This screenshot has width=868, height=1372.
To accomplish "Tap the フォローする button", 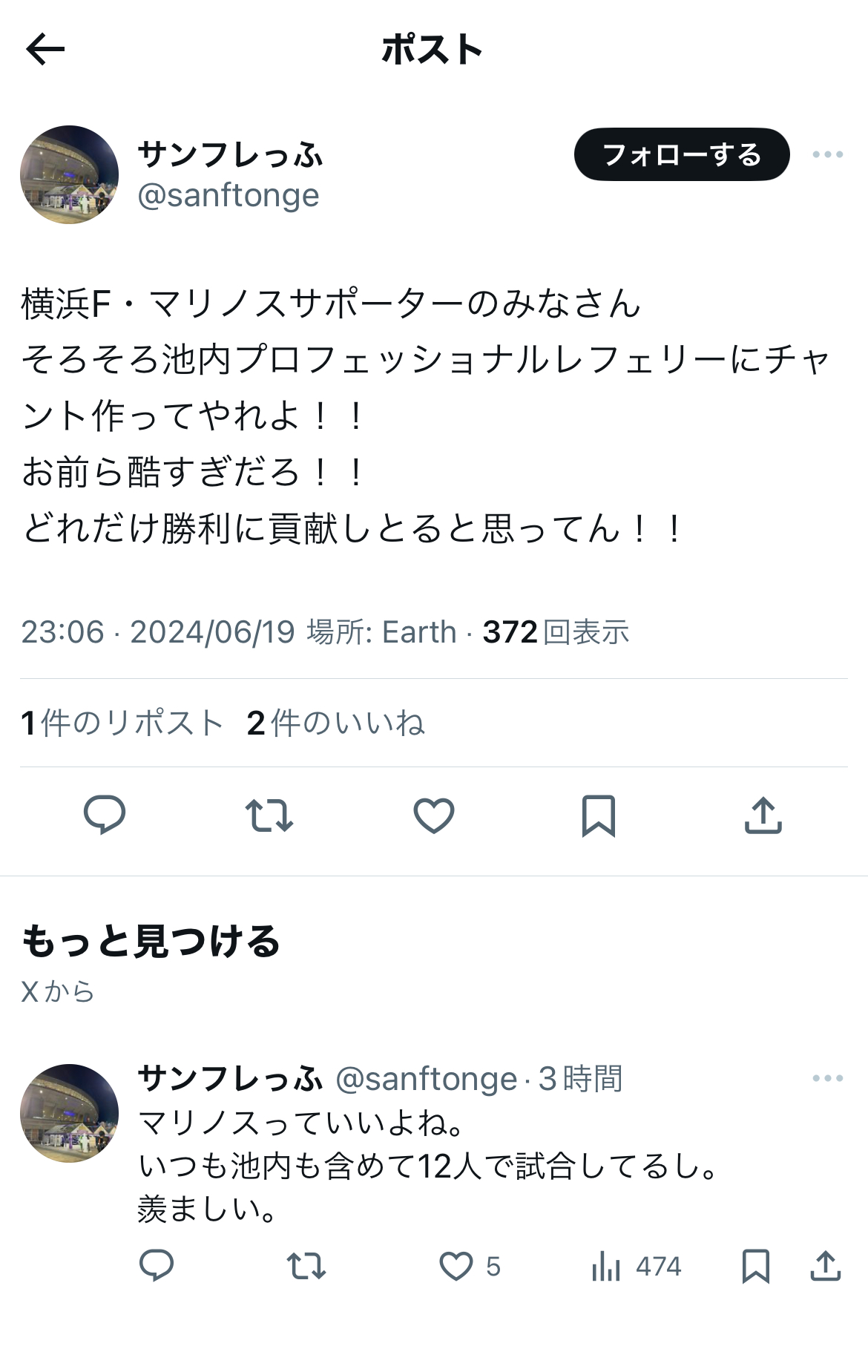I will point(681,154).
